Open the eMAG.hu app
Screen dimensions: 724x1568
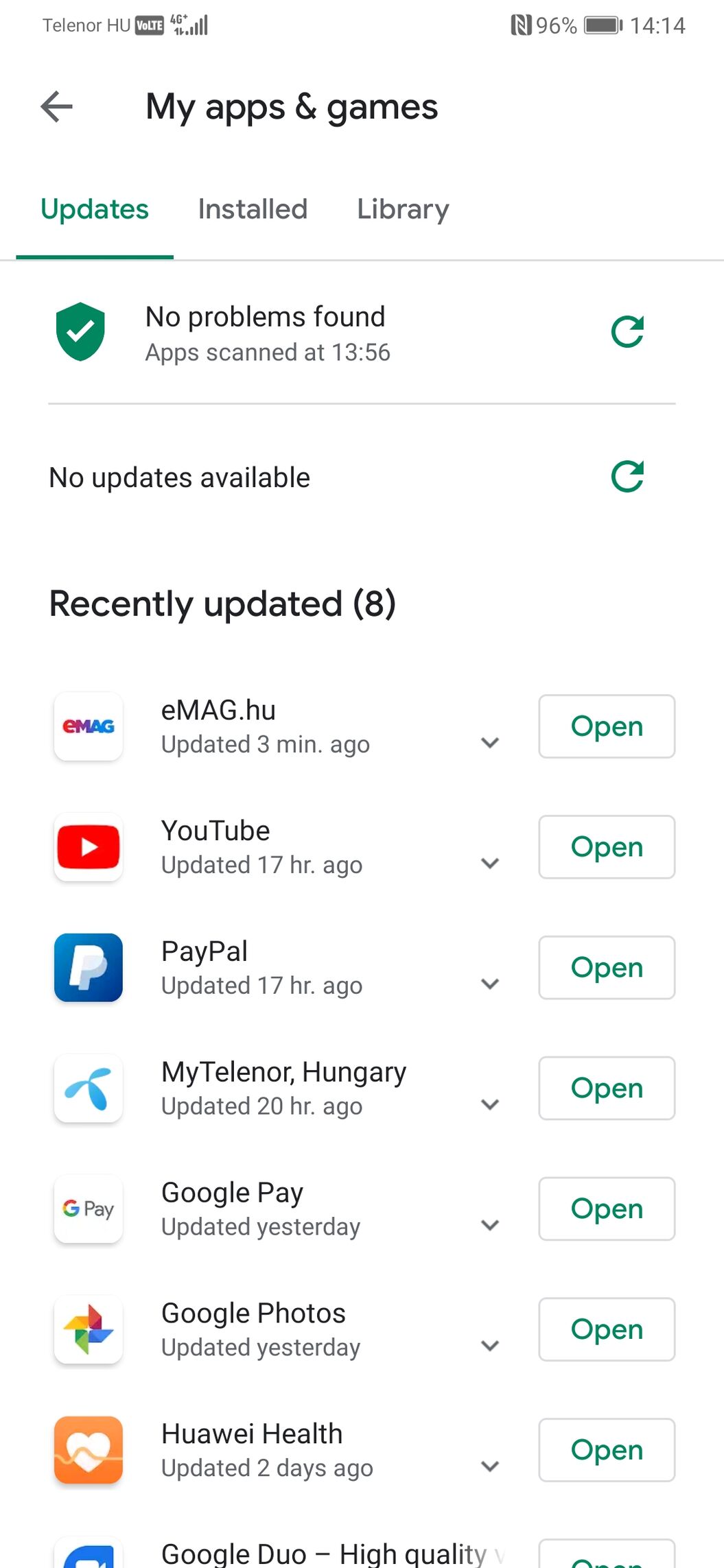(607, 726)
